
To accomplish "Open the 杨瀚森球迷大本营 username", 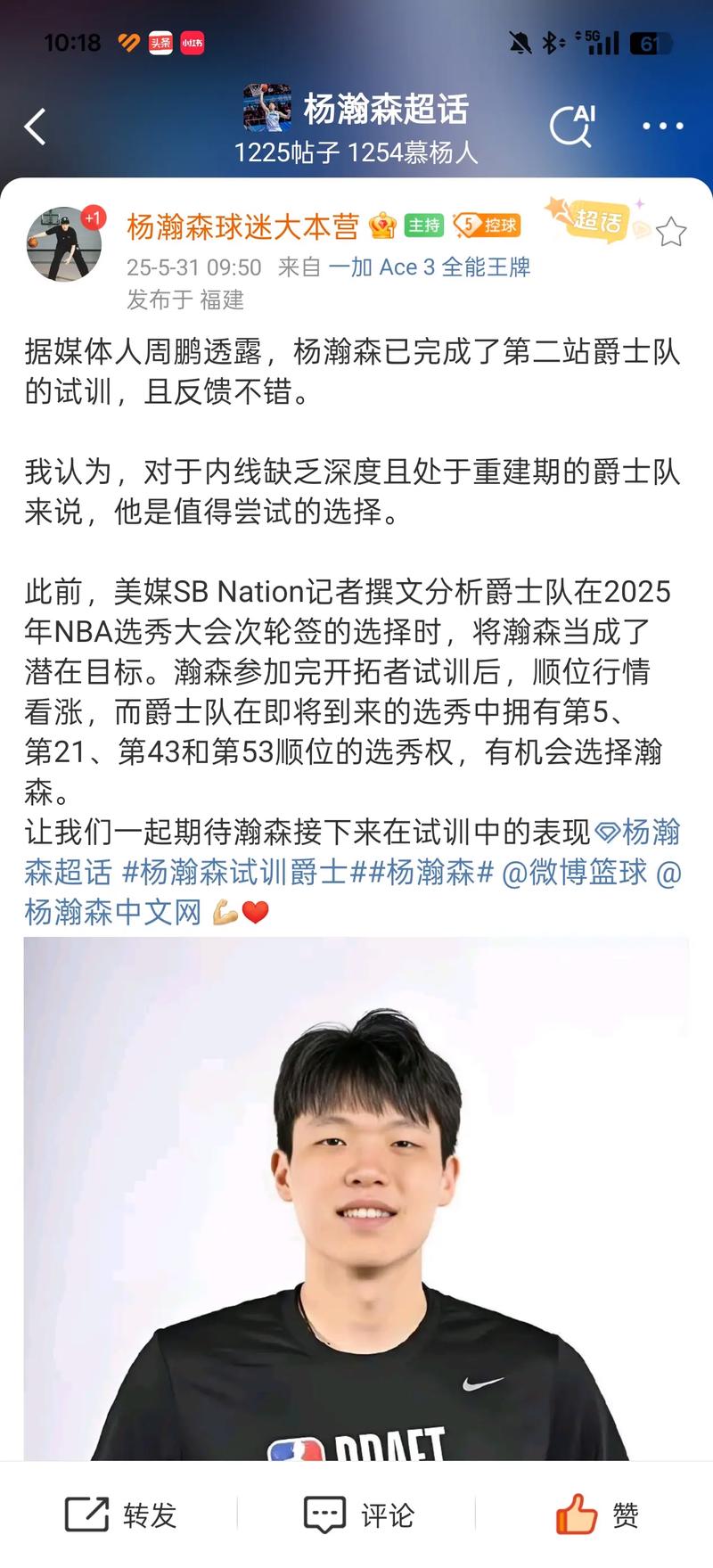I will point(242,226).
